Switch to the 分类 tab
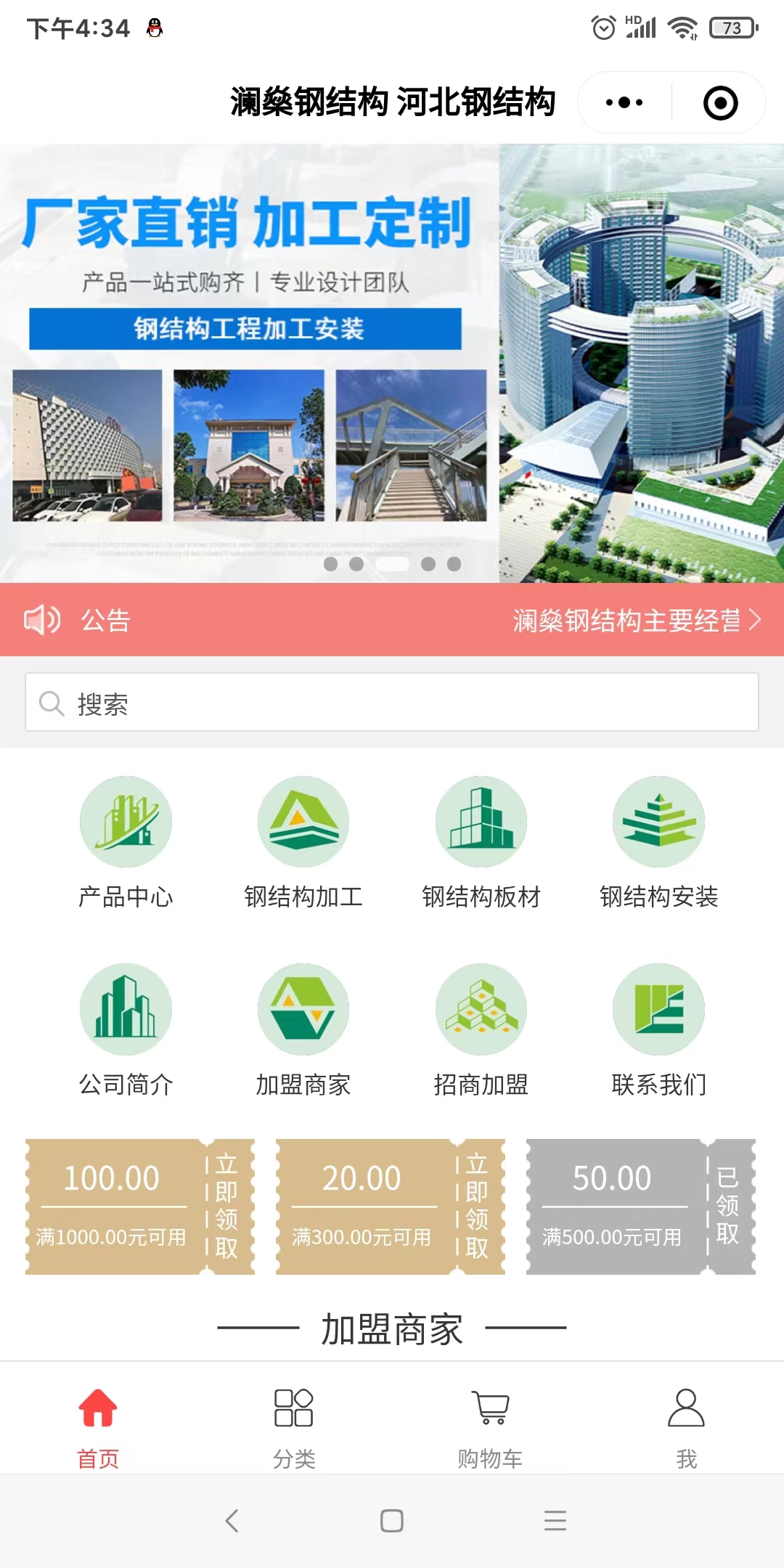784x1568 pixels. 294,1428
